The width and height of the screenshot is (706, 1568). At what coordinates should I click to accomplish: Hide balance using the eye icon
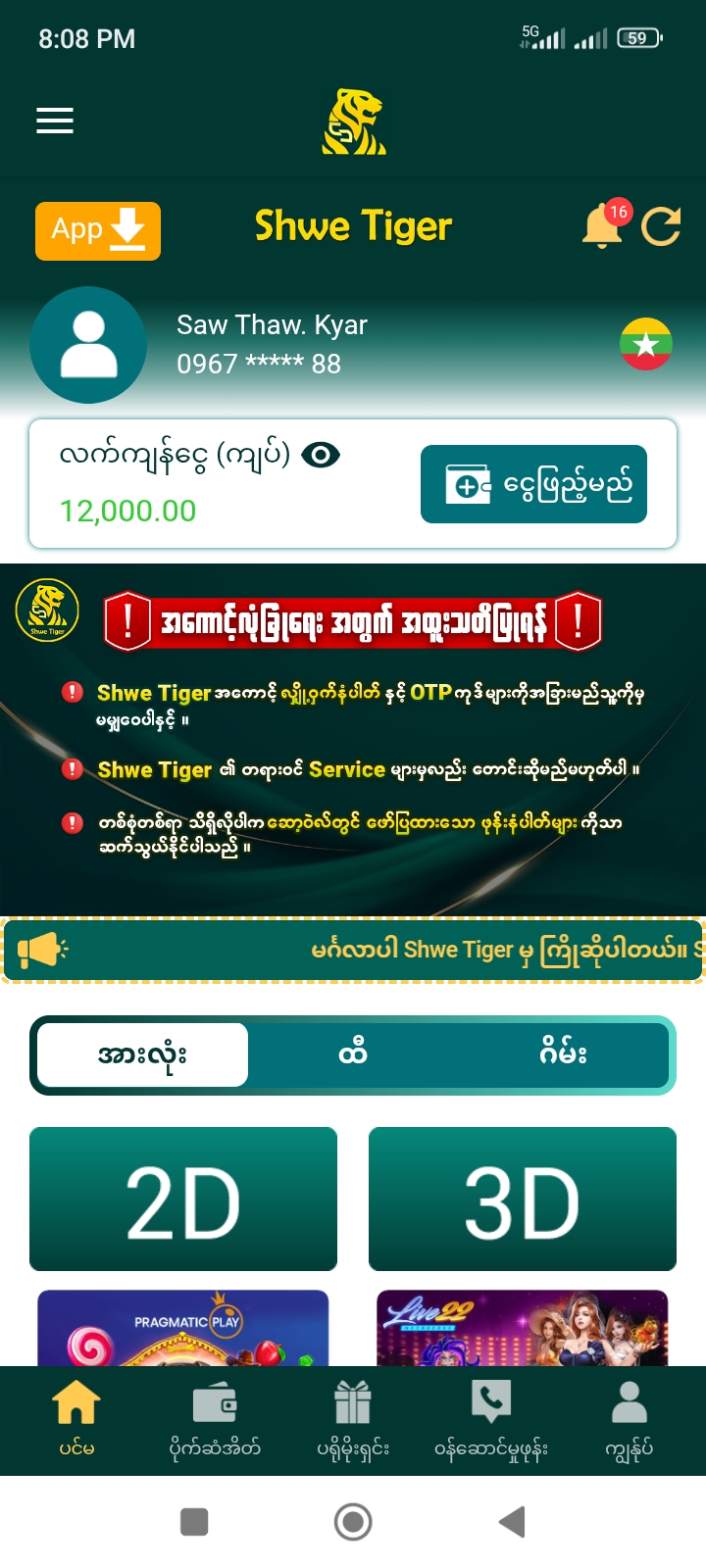click(321, 455)
